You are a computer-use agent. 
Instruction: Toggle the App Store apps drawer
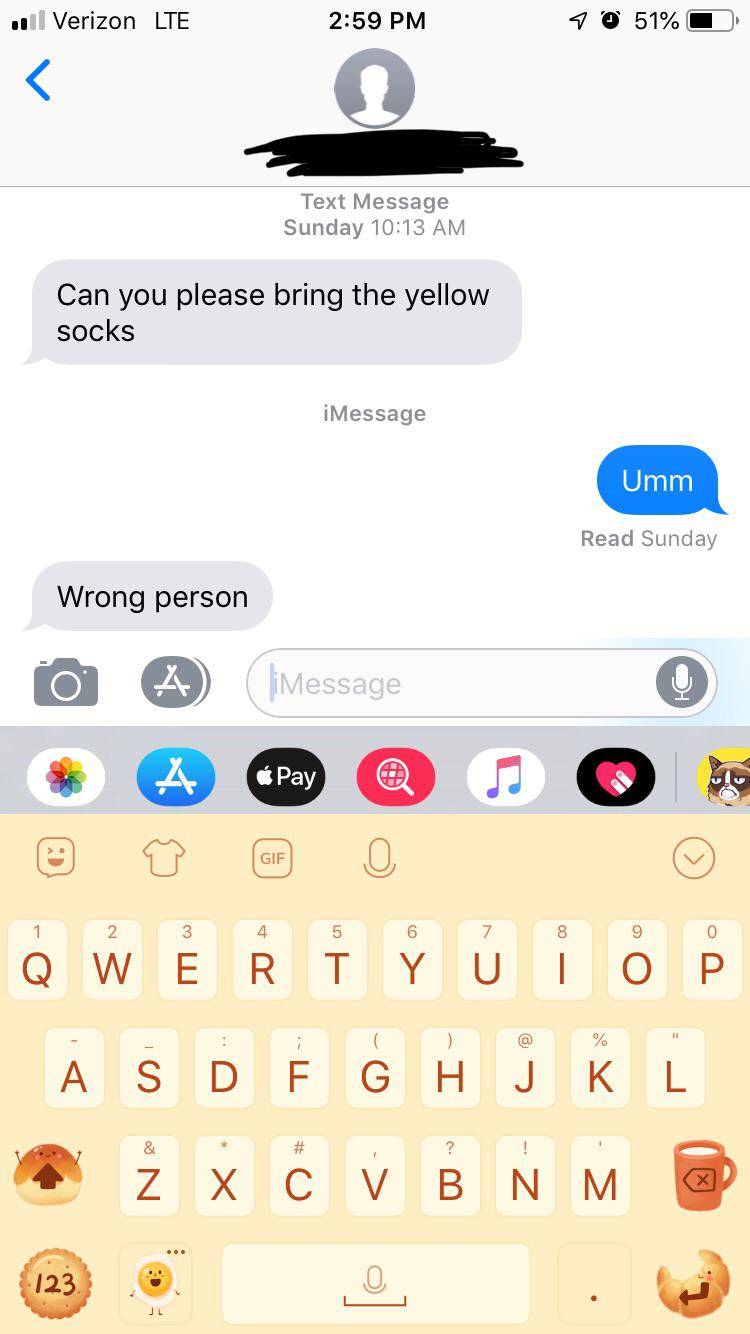(175, 683)
